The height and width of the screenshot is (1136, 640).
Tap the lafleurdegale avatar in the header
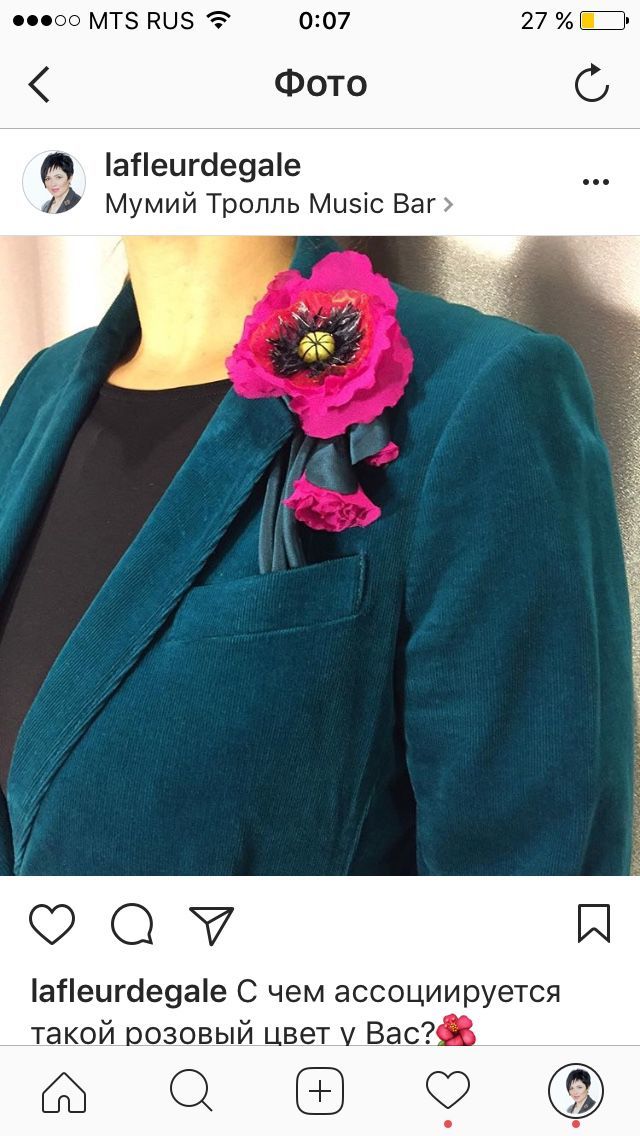coord(54,182)
